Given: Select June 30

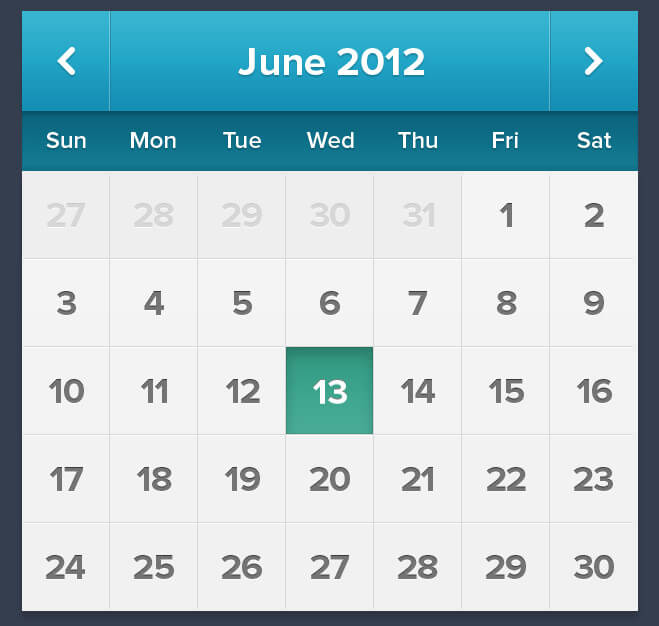Looking at the screenshot, I should pos(594,567).
